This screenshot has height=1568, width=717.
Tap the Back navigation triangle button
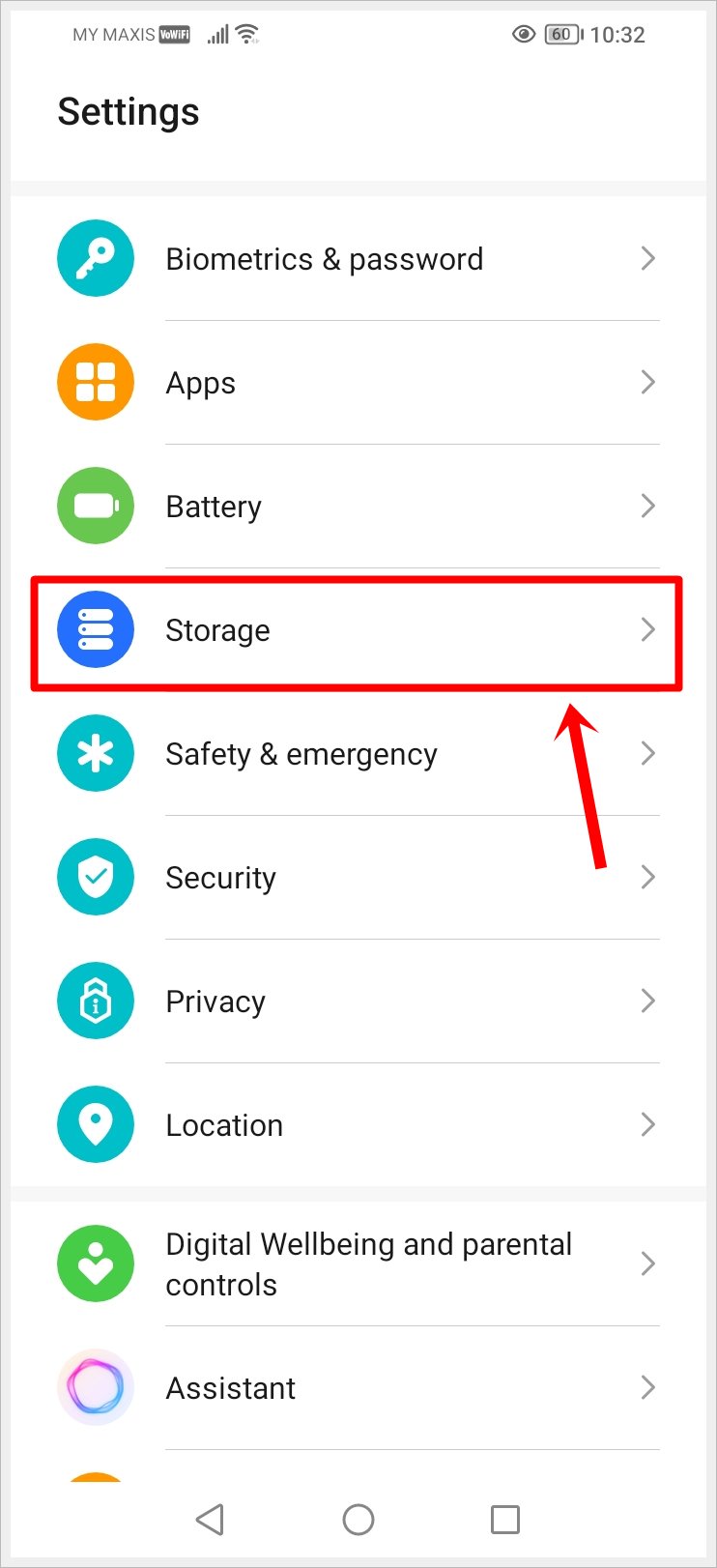pyautogui.click(x=211, y=1519)
